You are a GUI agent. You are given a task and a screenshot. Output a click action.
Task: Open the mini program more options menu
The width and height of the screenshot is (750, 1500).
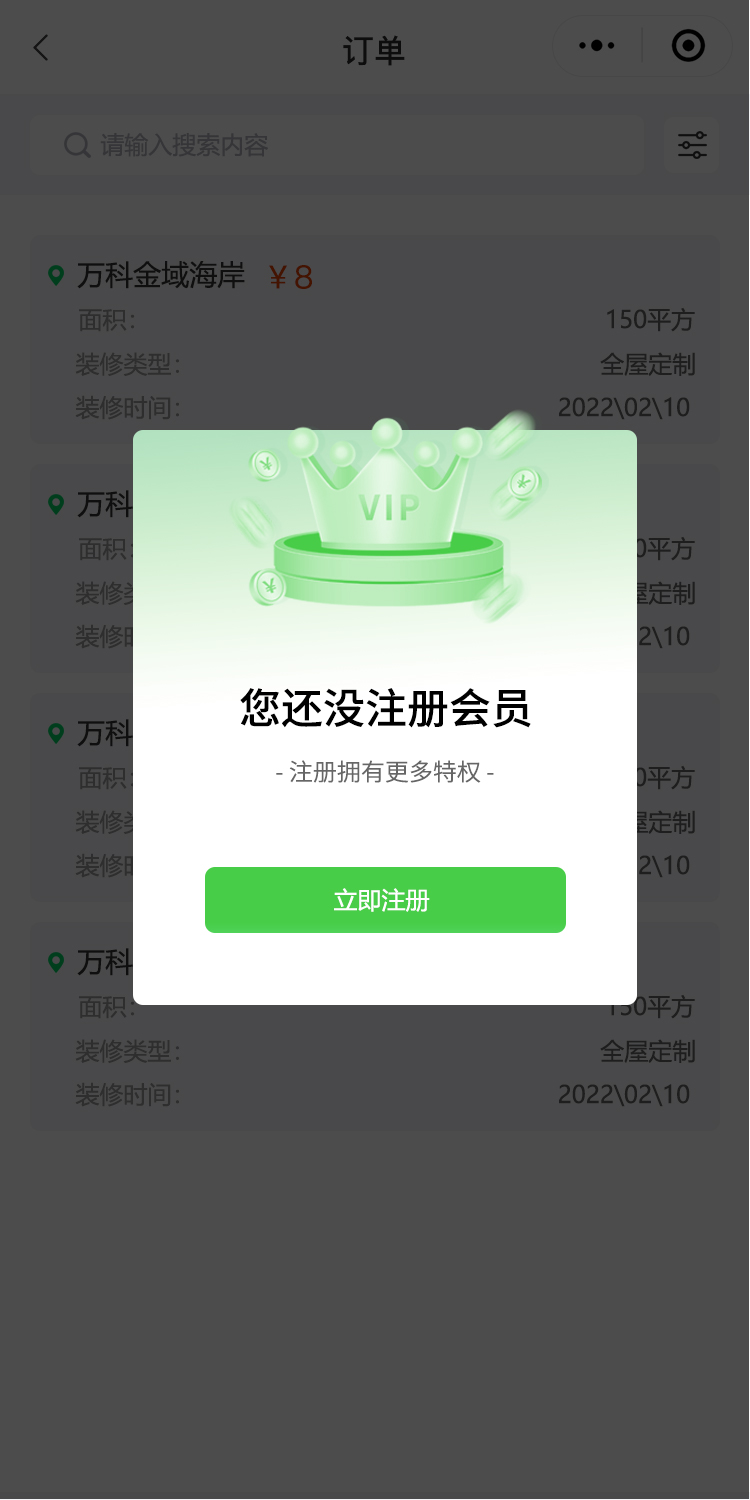597,46
